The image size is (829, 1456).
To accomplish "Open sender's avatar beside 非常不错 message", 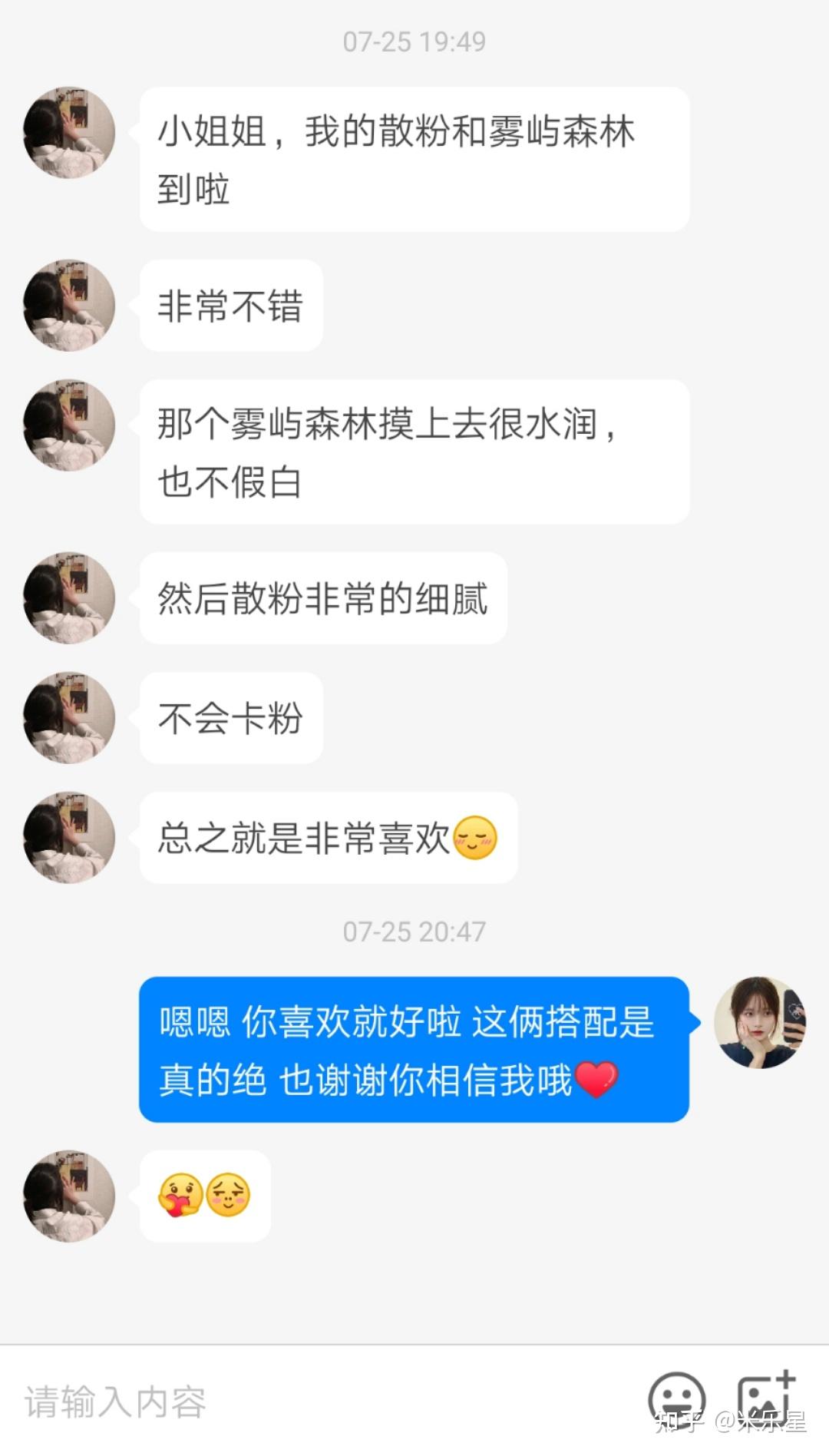I will click(x=69, y=305).
